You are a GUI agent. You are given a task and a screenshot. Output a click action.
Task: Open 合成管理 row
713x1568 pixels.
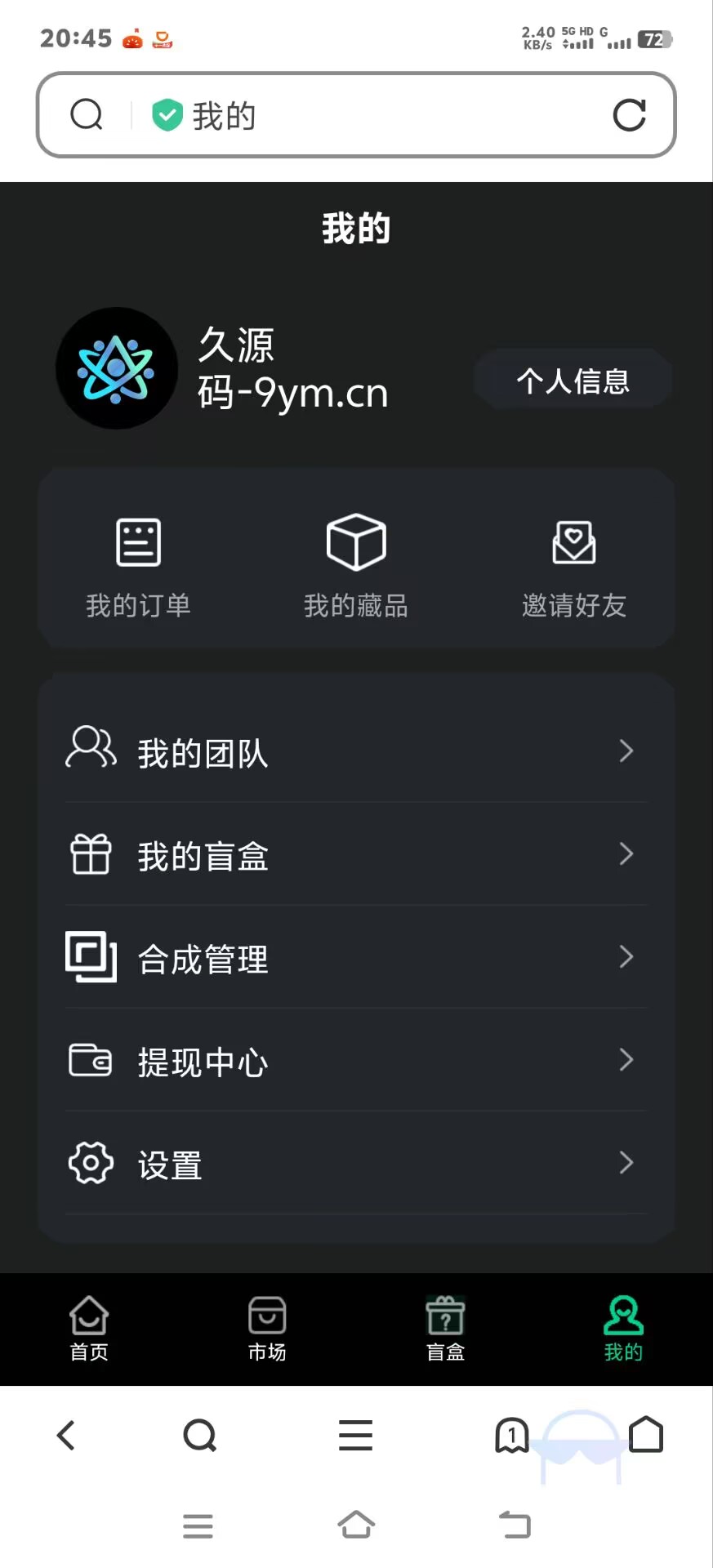click(356, 958)
